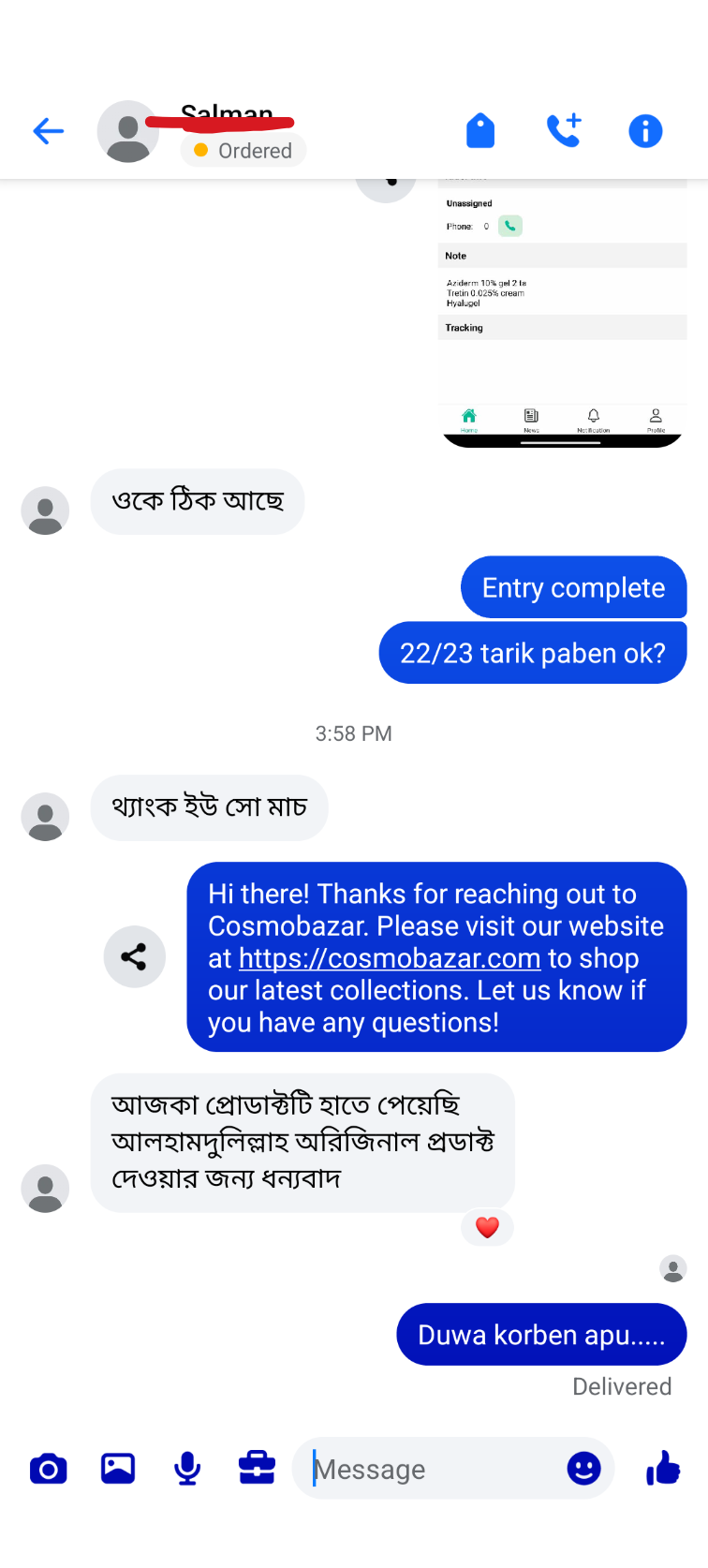Open the emoji picker in the message bar
Viewport: 708px width, 1568px height.
[x=584, y=1469]
